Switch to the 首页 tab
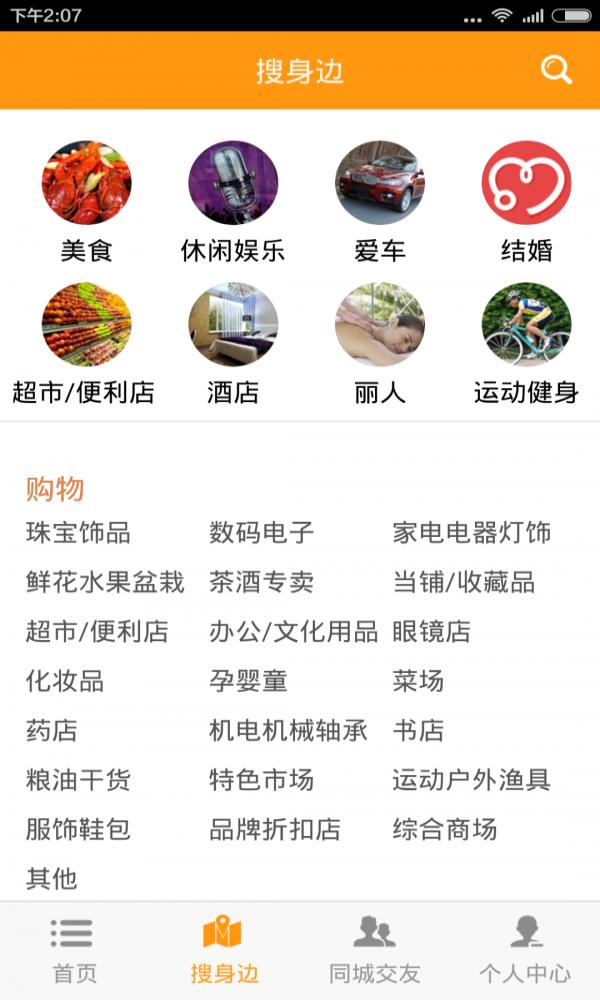The width and height of the screenshot is (600, 1000). tap(75, 950)
